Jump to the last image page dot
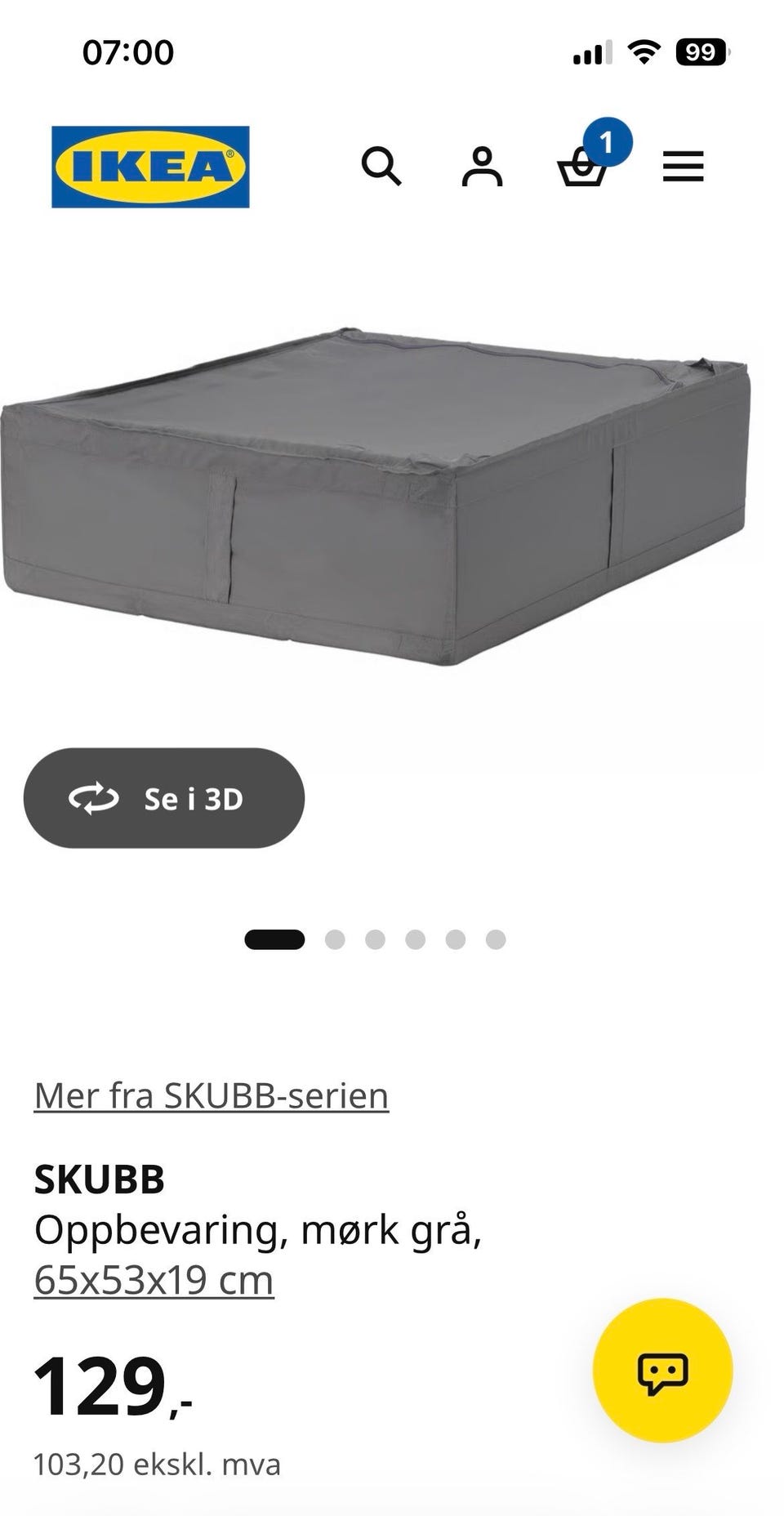 [x=496, y=939]
